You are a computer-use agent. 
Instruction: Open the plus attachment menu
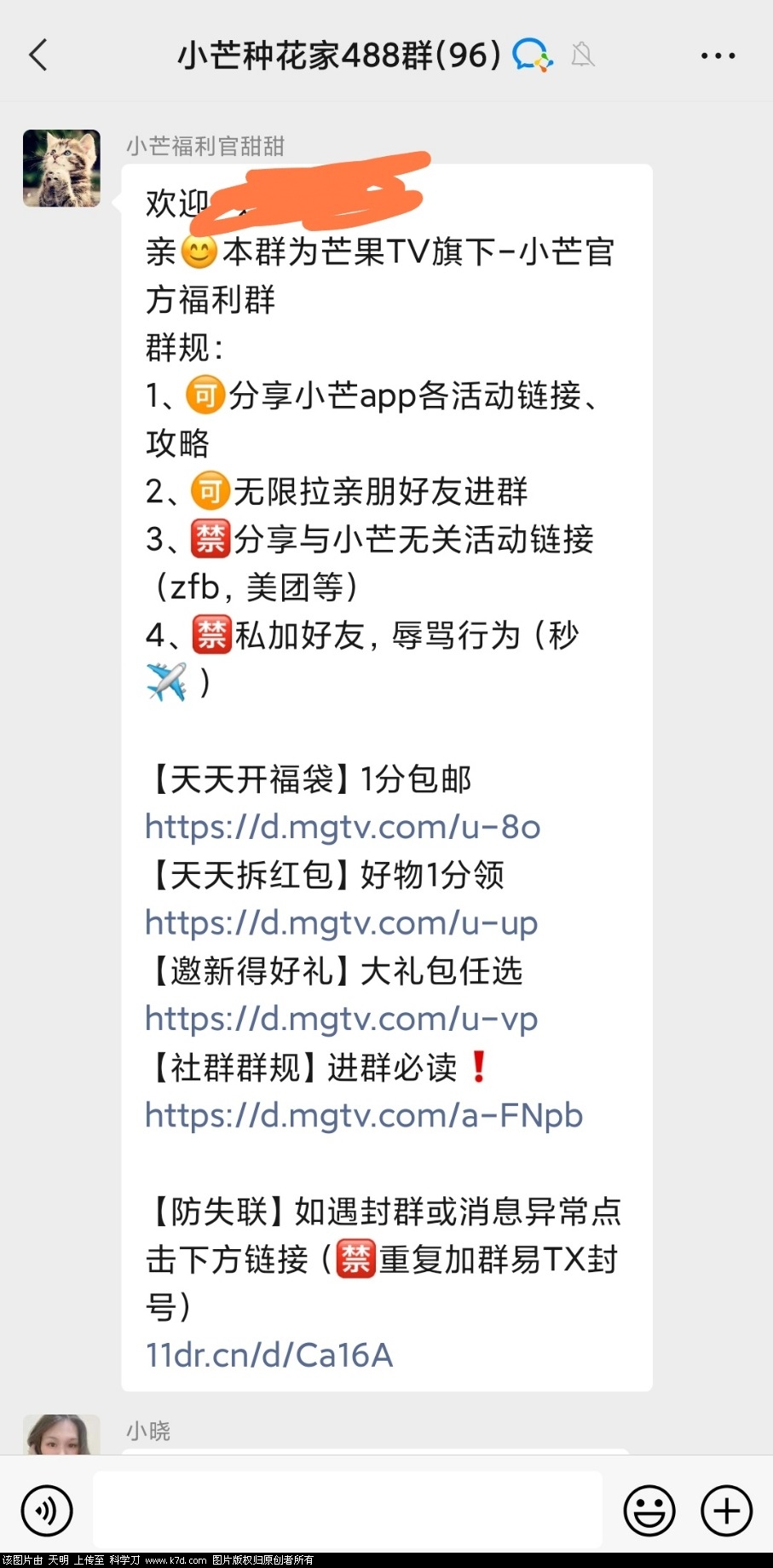tap(726, 1511)
